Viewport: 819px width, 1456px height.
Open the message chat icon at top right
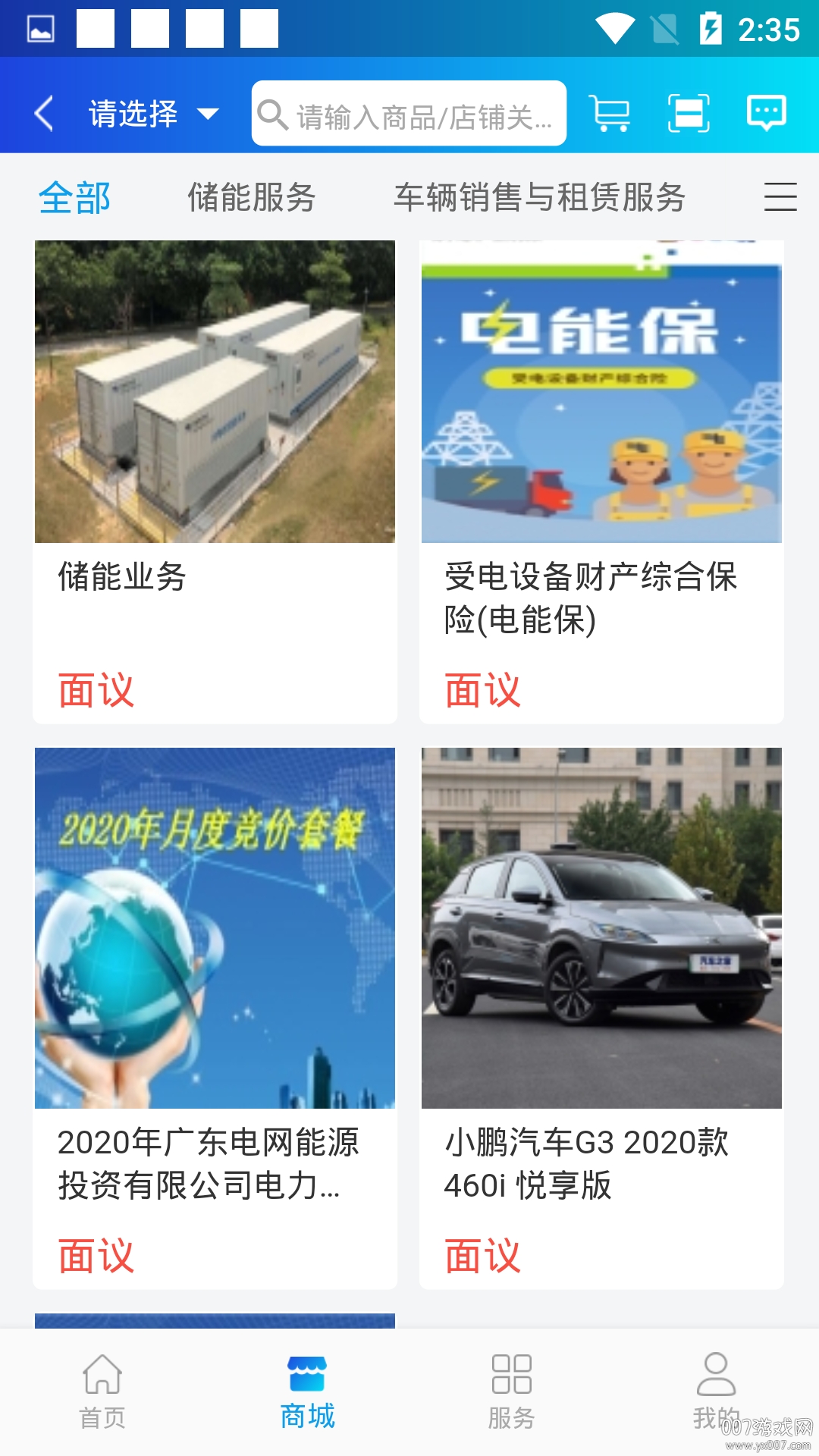click(x=767, y=112)
